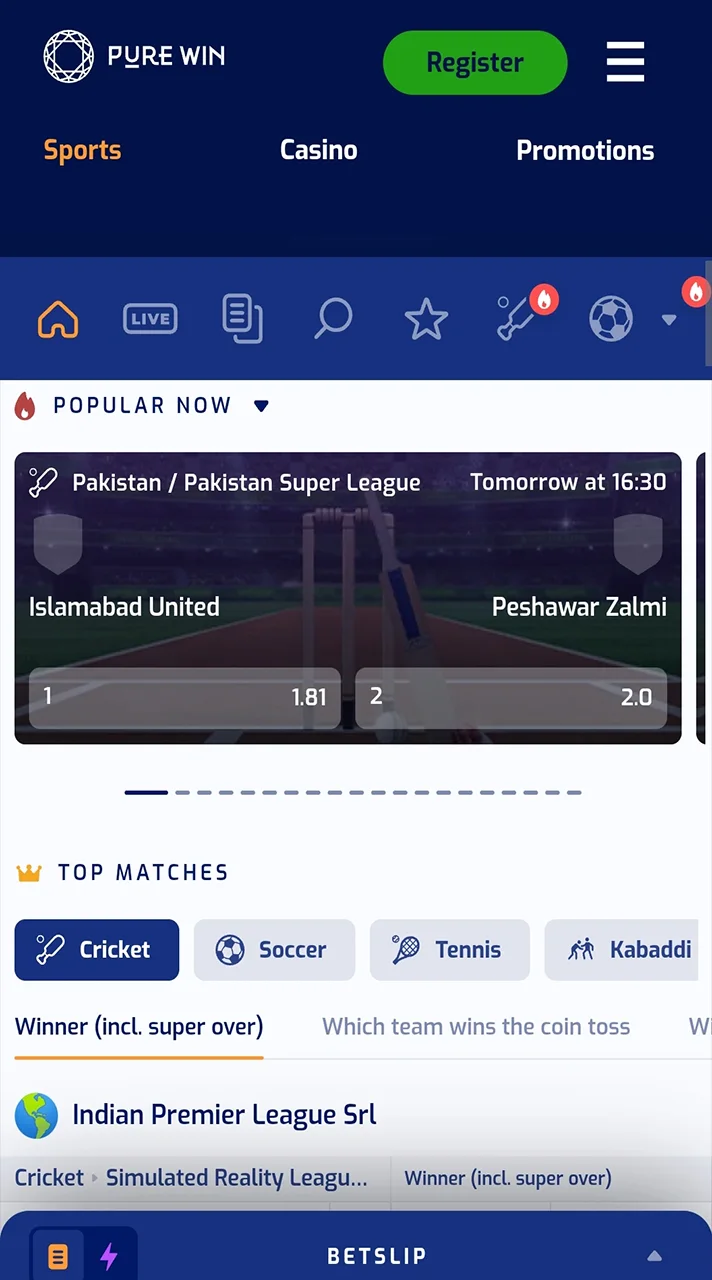Tap the green Register button
The height and width of the screenshot is (1280, 712).
[475, 63]
